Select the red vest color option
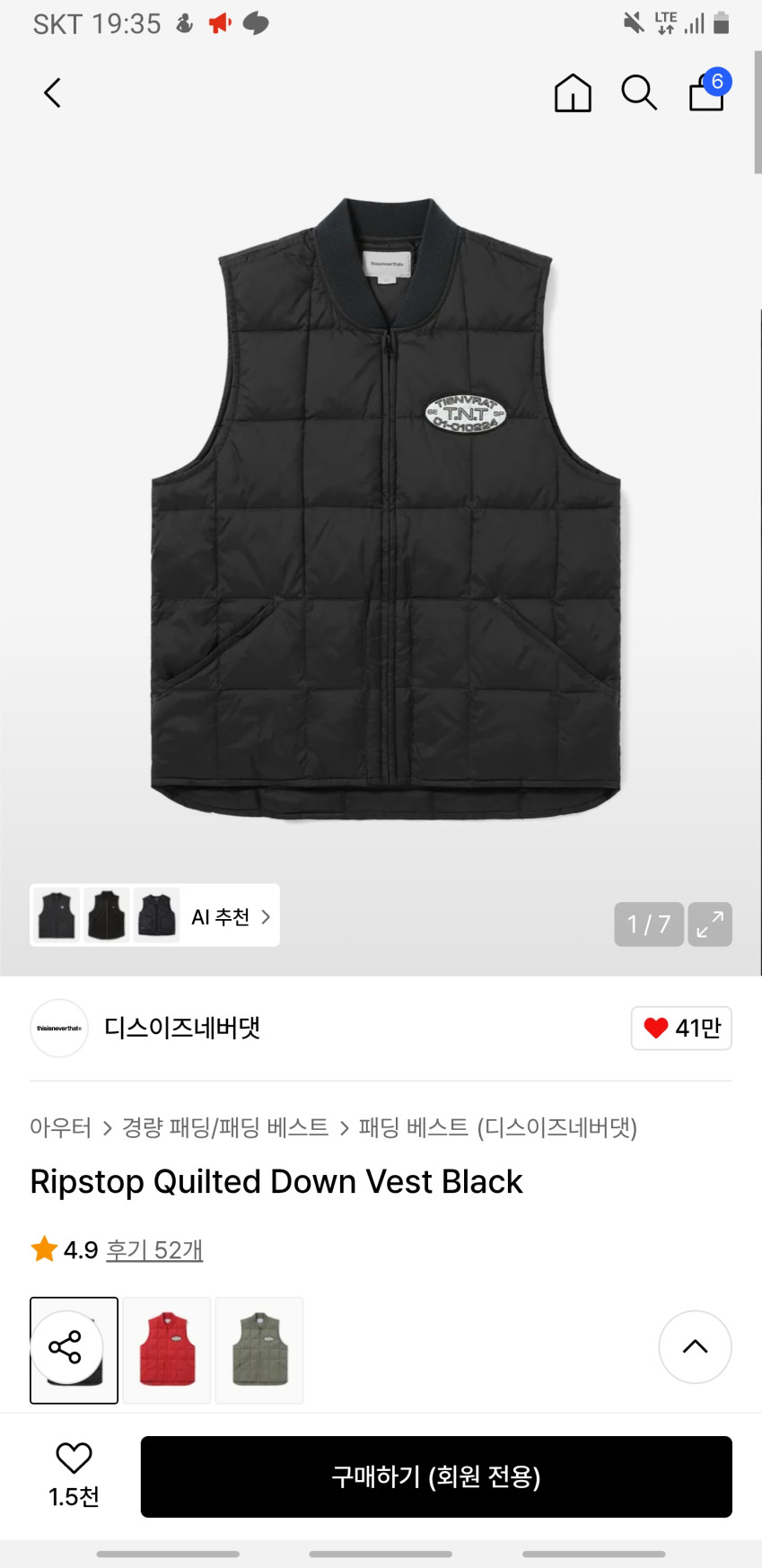This screenshot has height=1568, width=762. click(x=167, y=1350)
